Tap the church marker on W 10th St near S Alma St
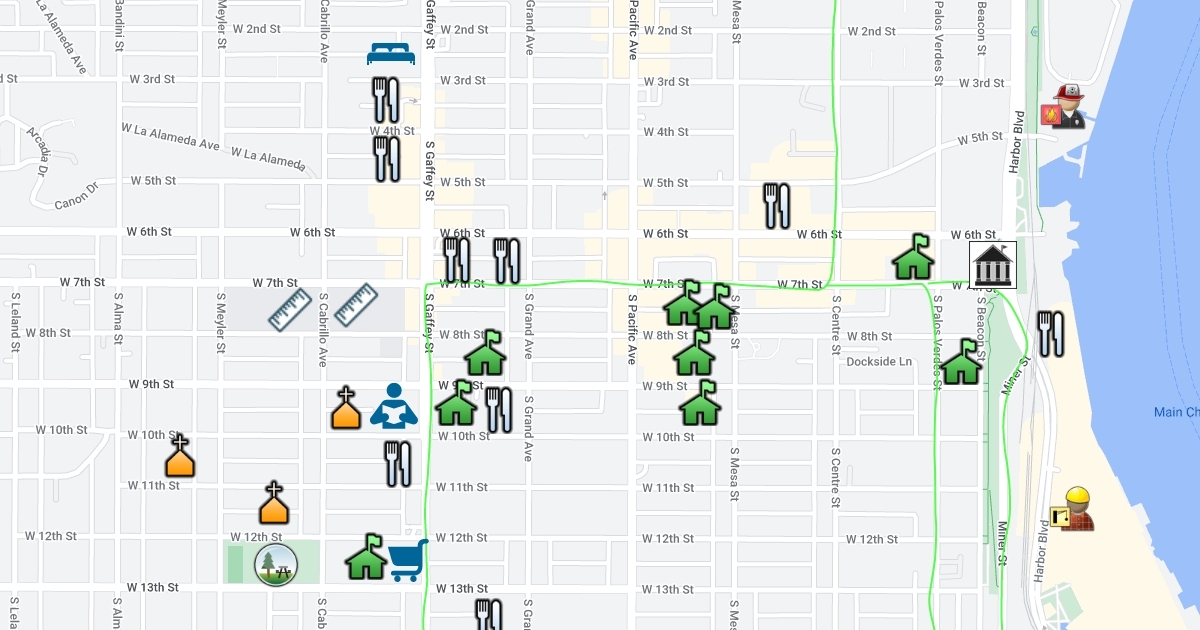The image size is (1200, 630). 180,456
